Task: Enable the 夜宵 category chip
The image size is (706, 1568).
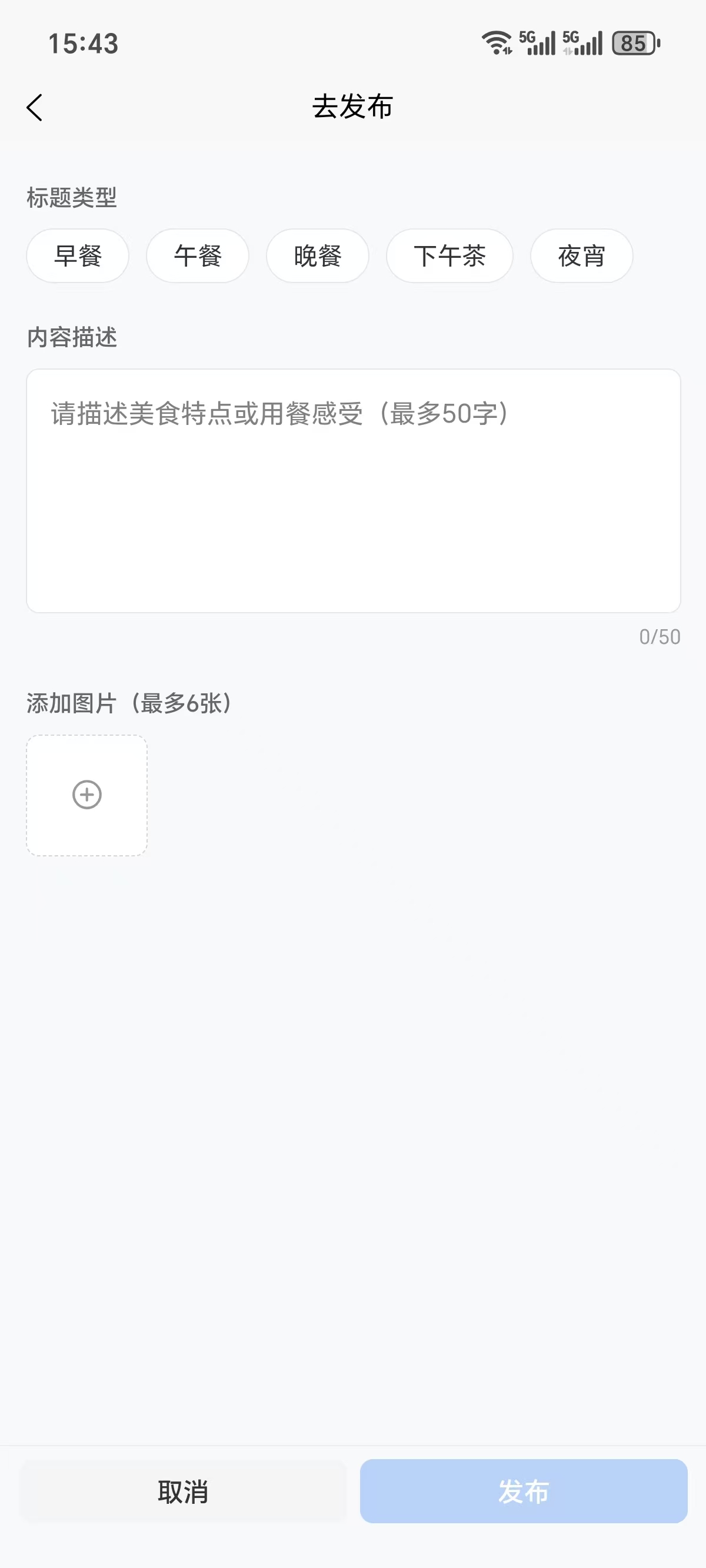Action: pyautogui.click(x=581, y=255)
